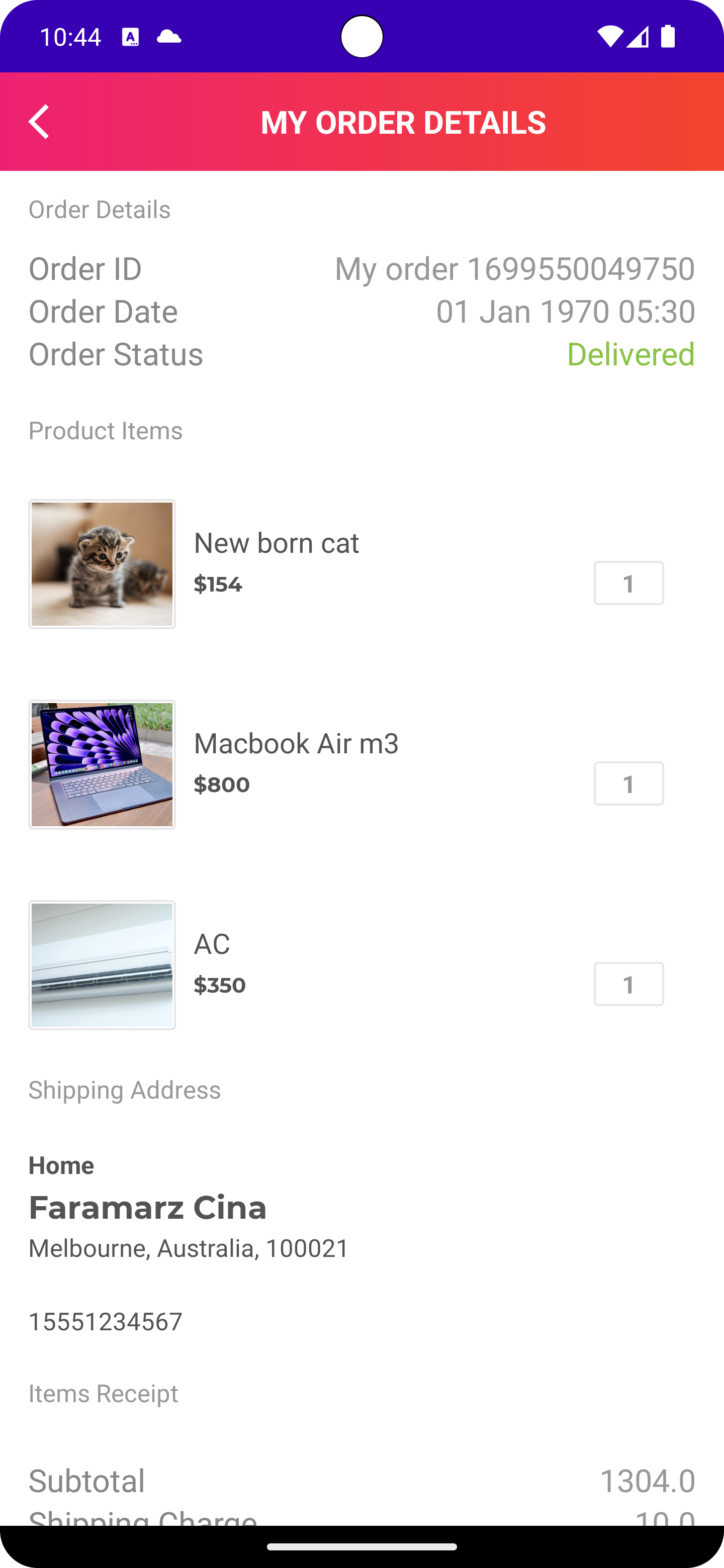Image resolution: width=724 pixels, height=1568 pixels.
Task: Tap the cellular signal icon in status bar
Action: click(639, 37)
